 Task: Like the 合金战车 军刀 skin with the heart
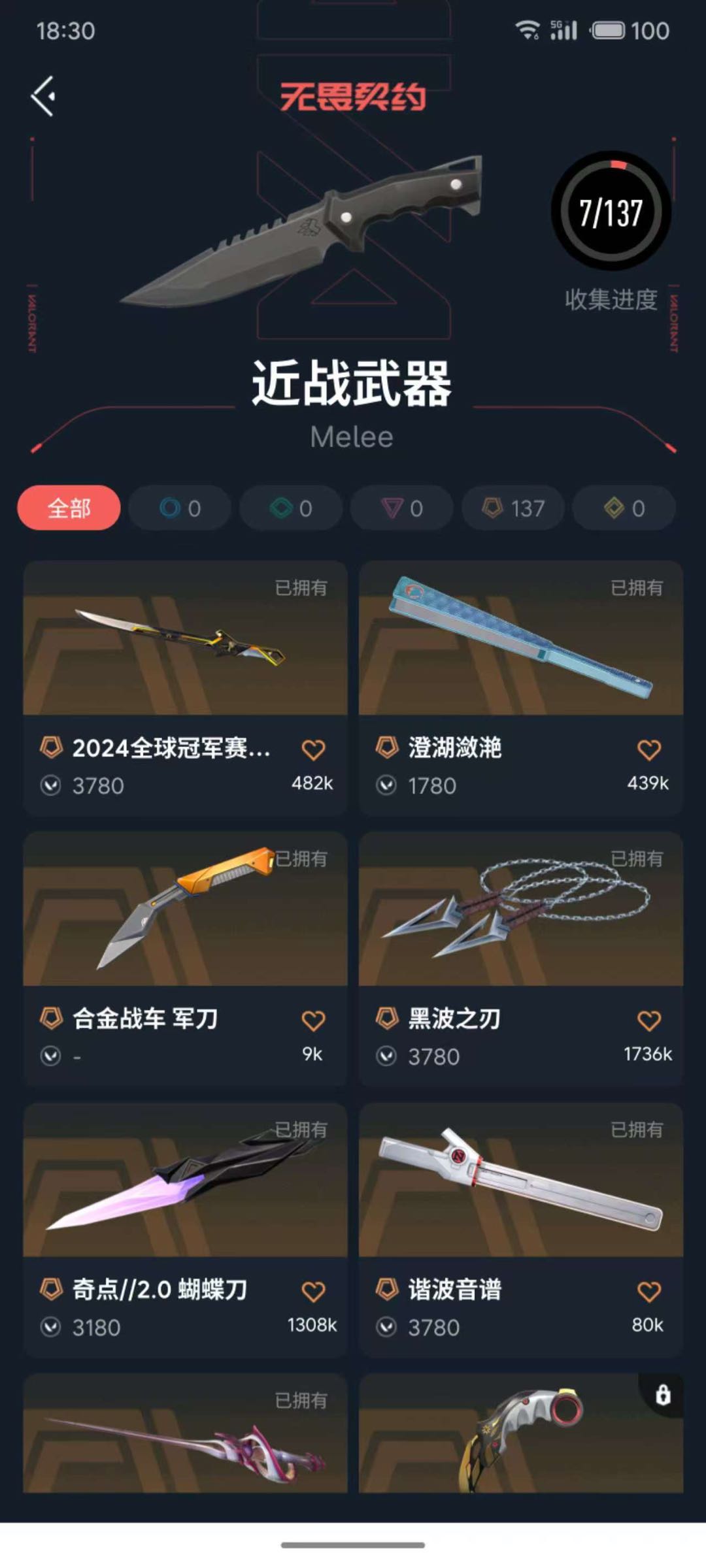(x=313, y=1021)
